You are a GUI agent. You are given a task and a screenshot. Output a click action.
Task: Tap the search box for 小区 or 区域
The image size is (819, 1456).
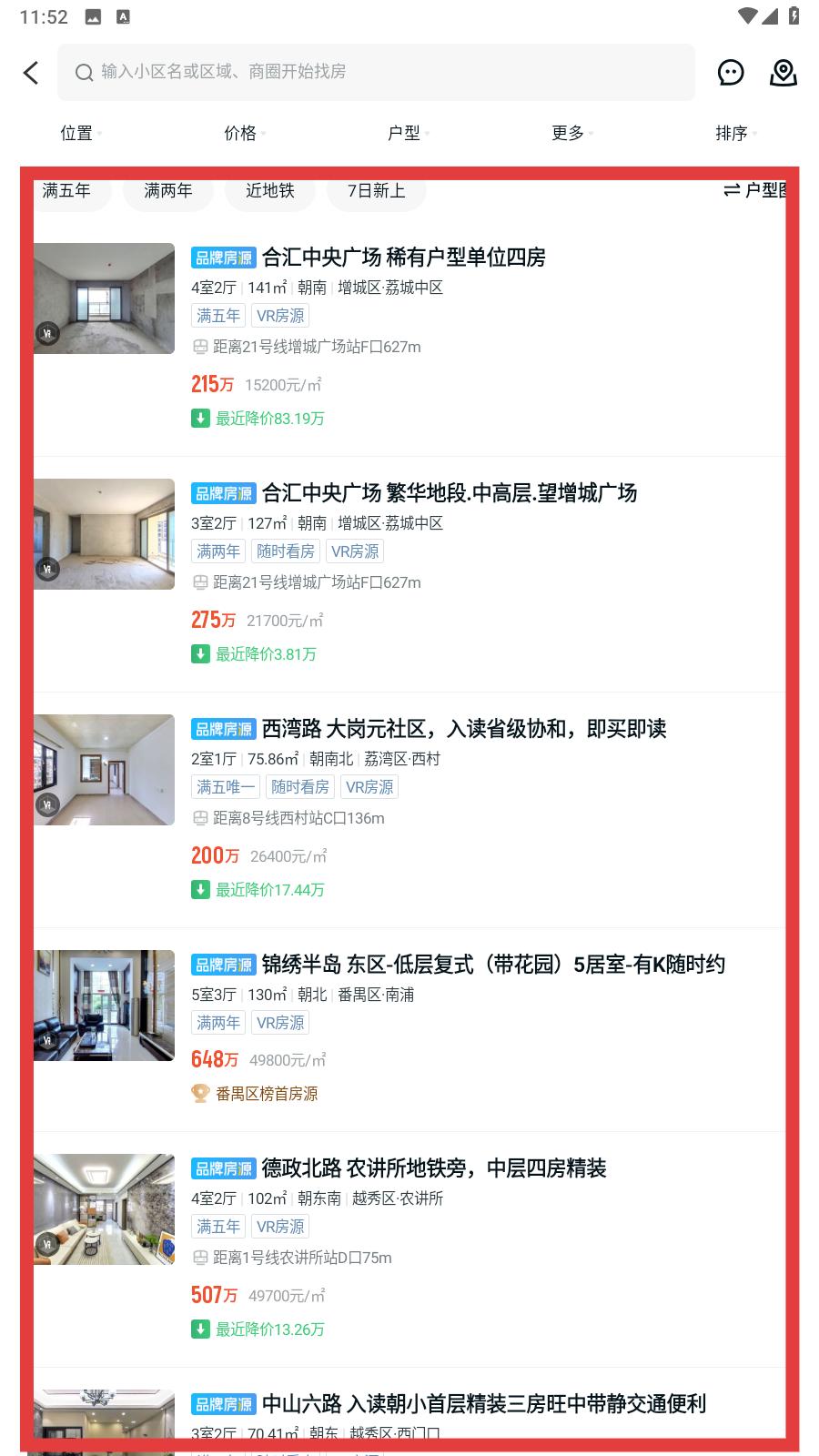[x=376, y=72]
